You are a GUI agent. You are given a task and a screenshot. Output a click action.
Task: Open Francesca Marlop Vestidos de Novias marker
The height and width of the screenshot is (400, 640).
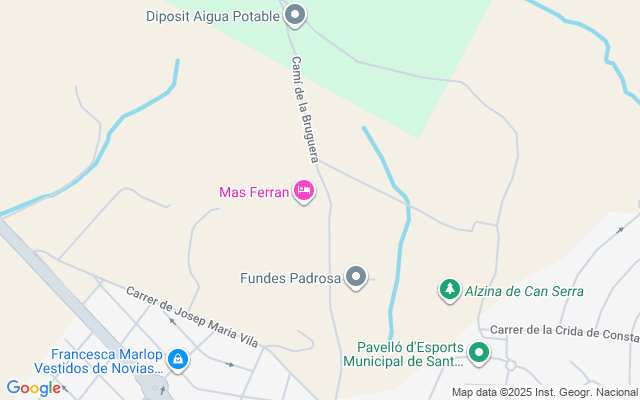[177, 358]
